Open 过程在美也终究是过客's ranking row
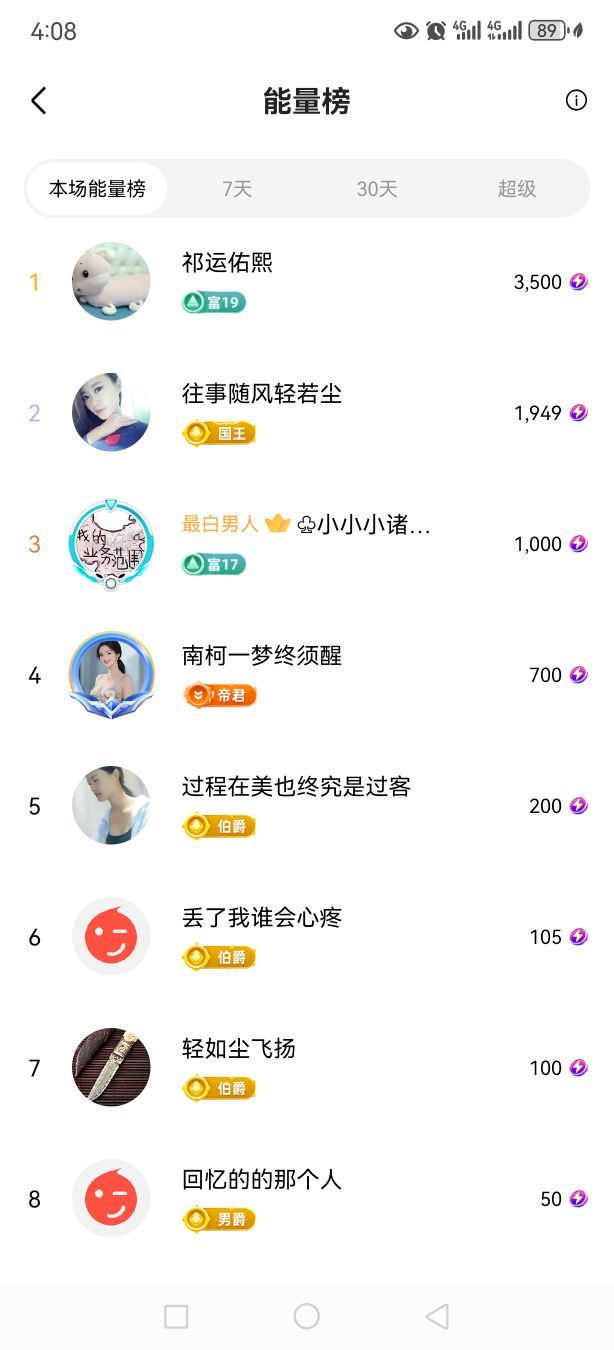614x1350 pixels. pyautogui.click(x=307, y=806)
